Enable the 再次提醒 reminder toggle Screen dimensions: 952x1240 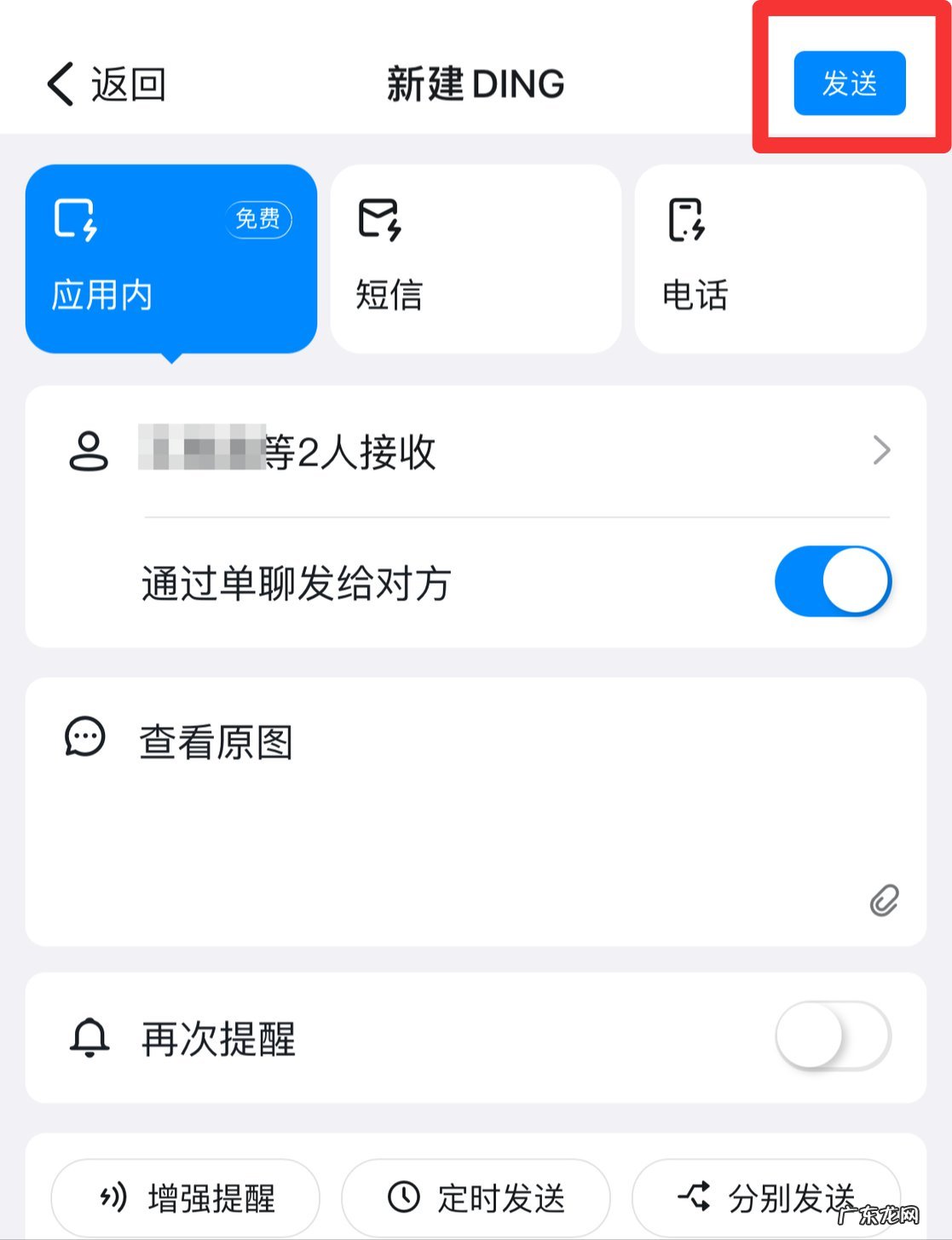[832, 1035]
